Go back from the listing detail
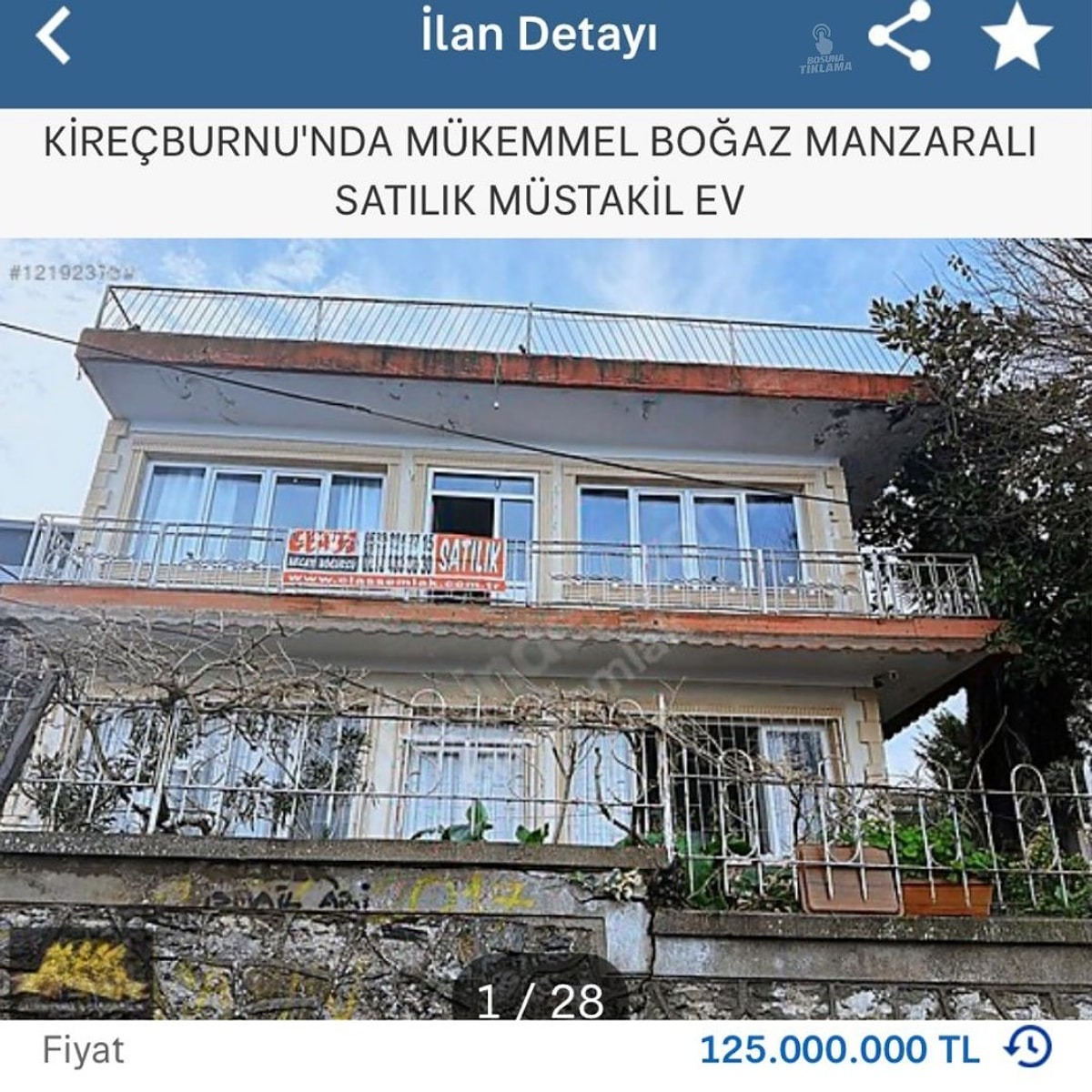This screenshot has height=1092, width=1092. click(53, 37)
